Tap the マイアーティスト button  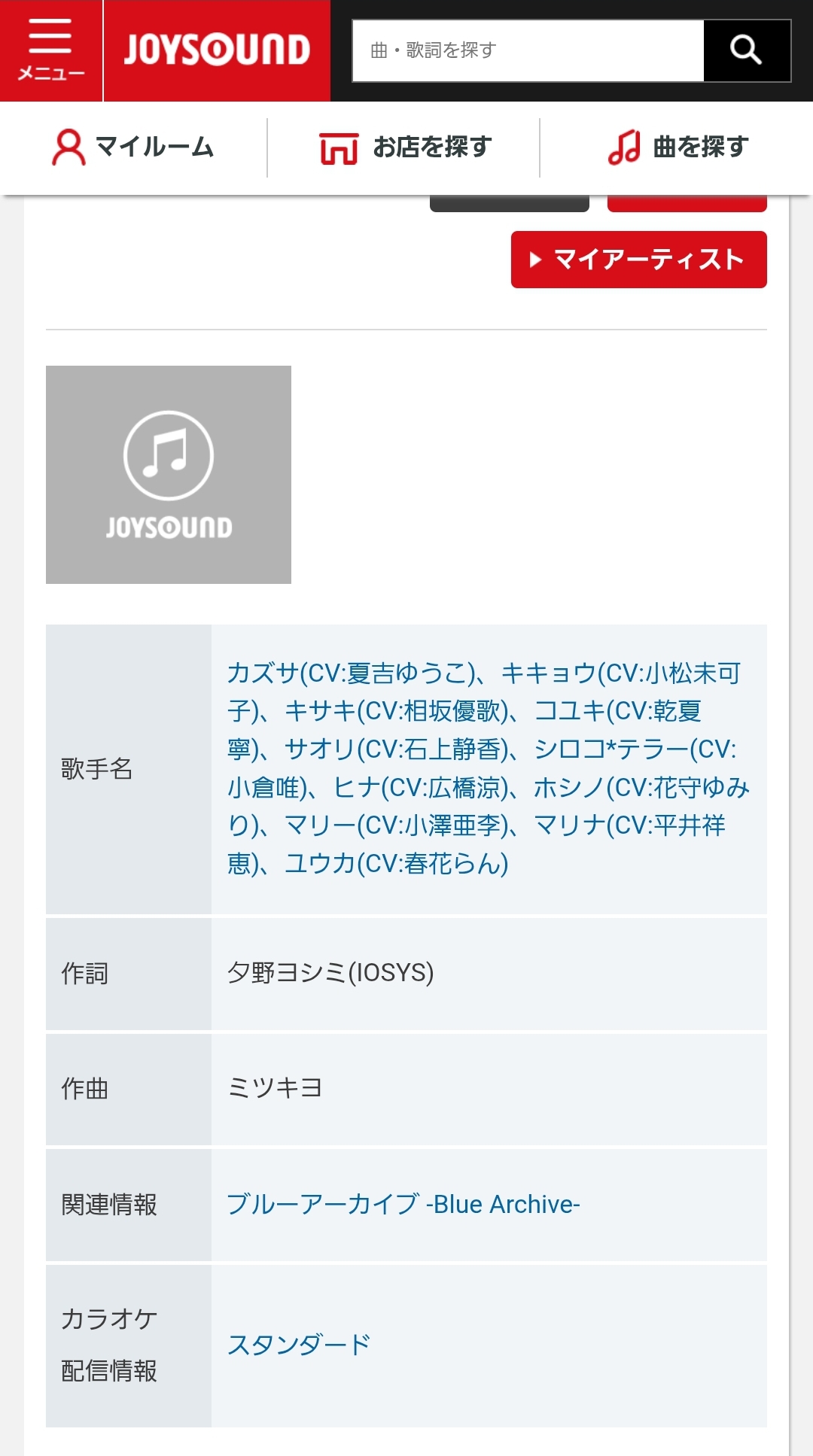coord(638,260)
